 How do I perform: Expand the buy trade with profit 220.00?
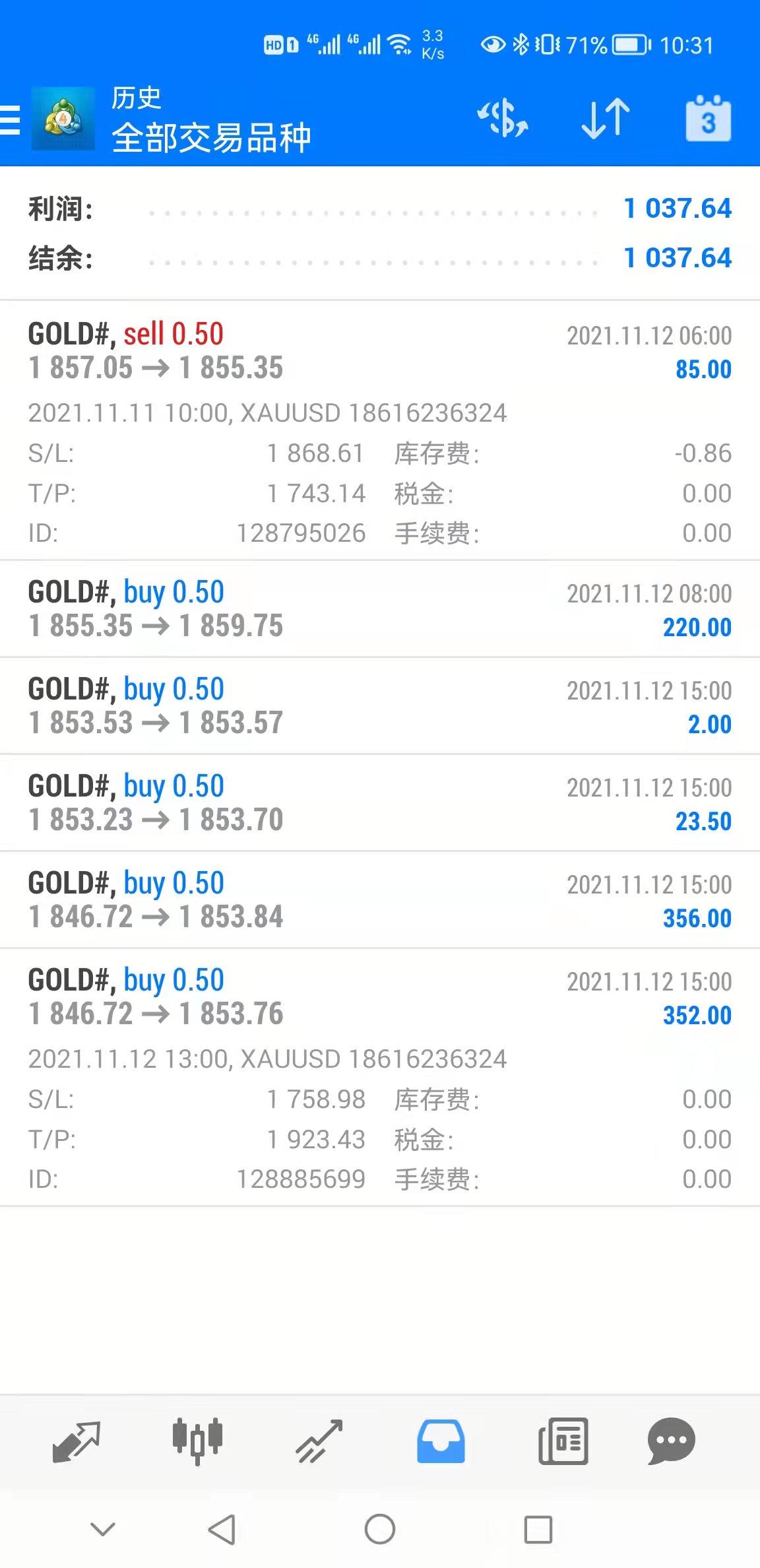click(x=379, y=609)
